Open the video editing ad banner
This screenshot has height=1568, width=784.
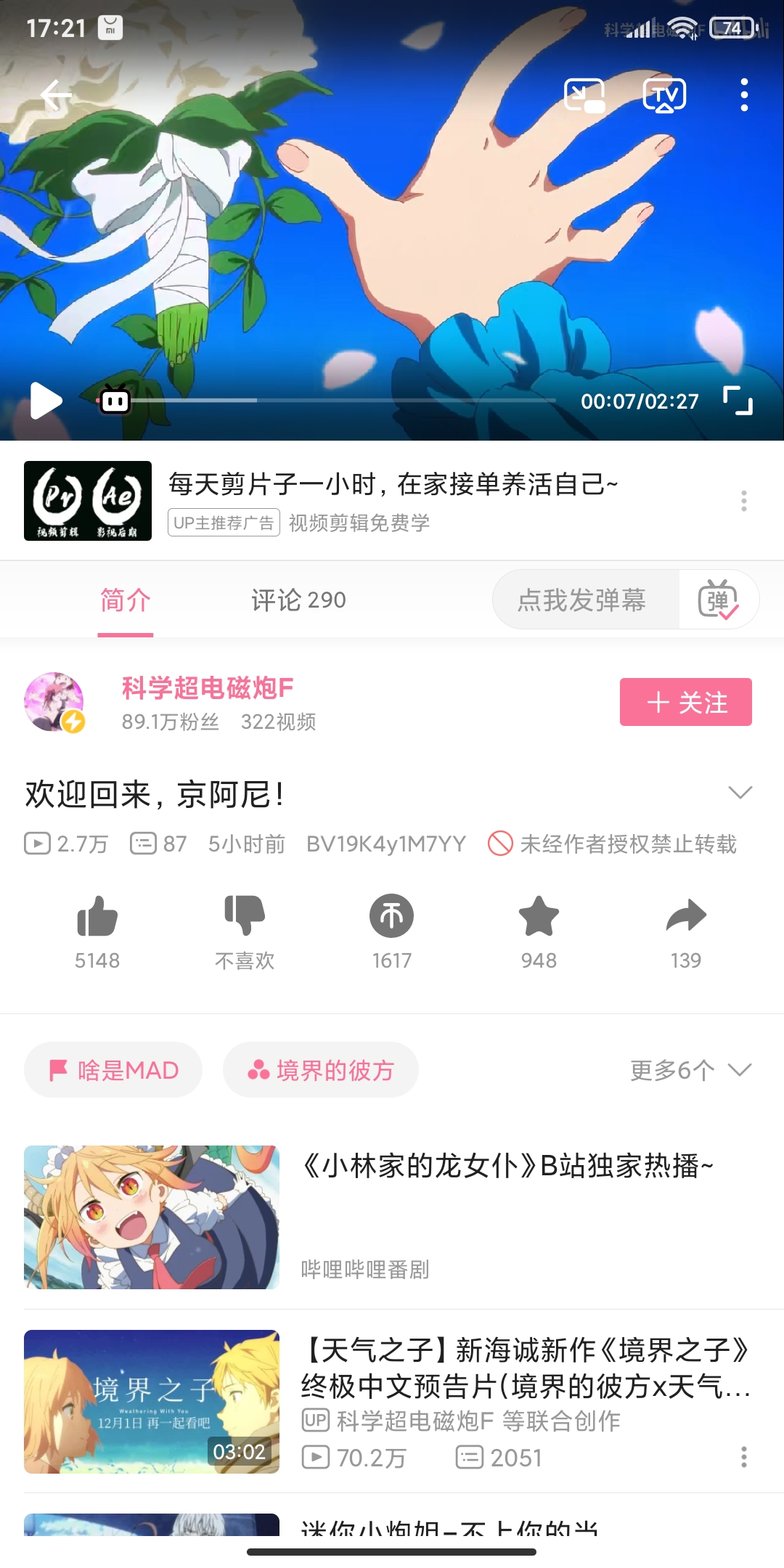pos(392,501)
